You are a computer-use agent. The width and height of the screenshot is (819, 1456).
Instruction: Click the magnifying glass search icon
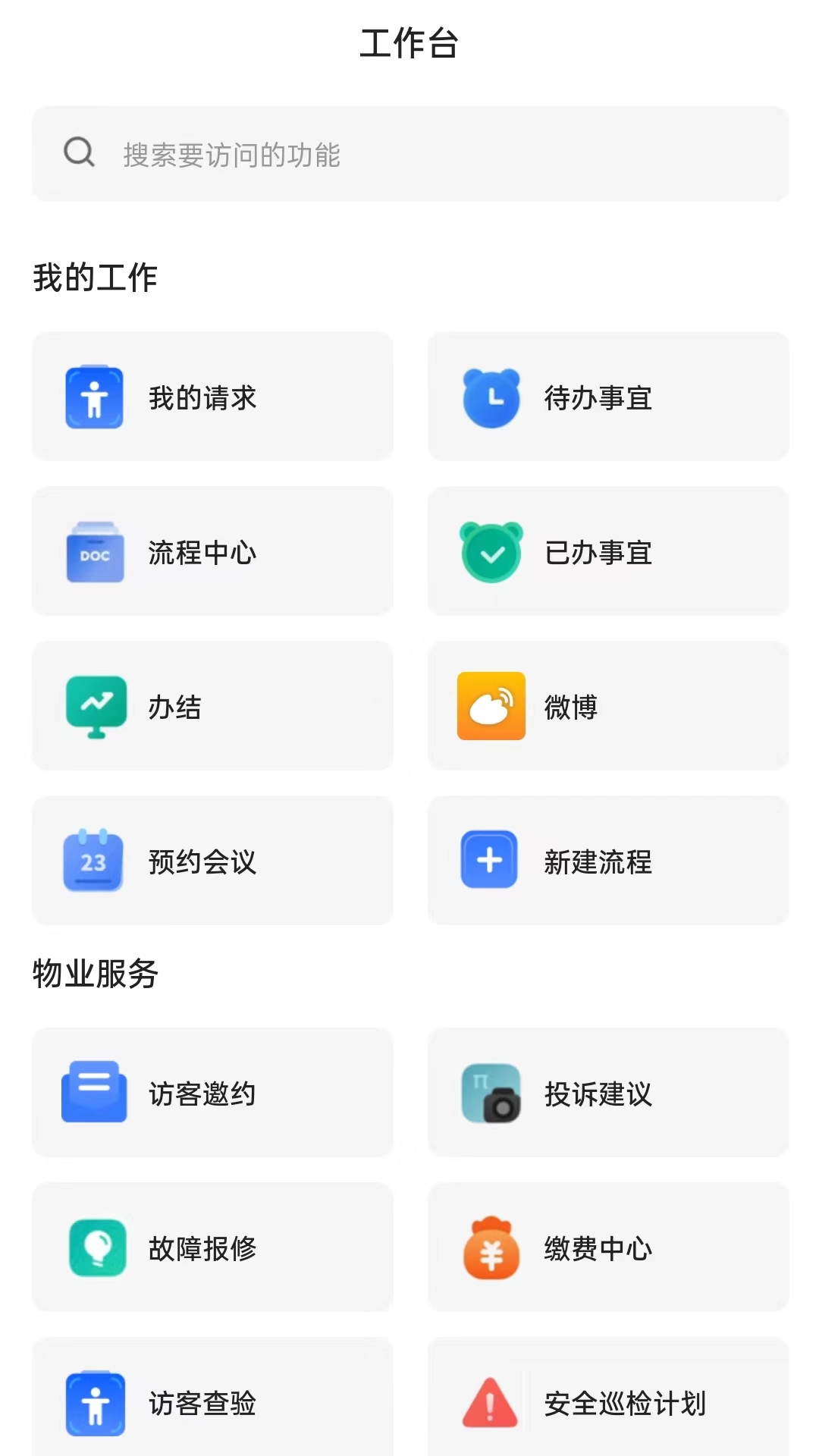click(x=79, y=152)
